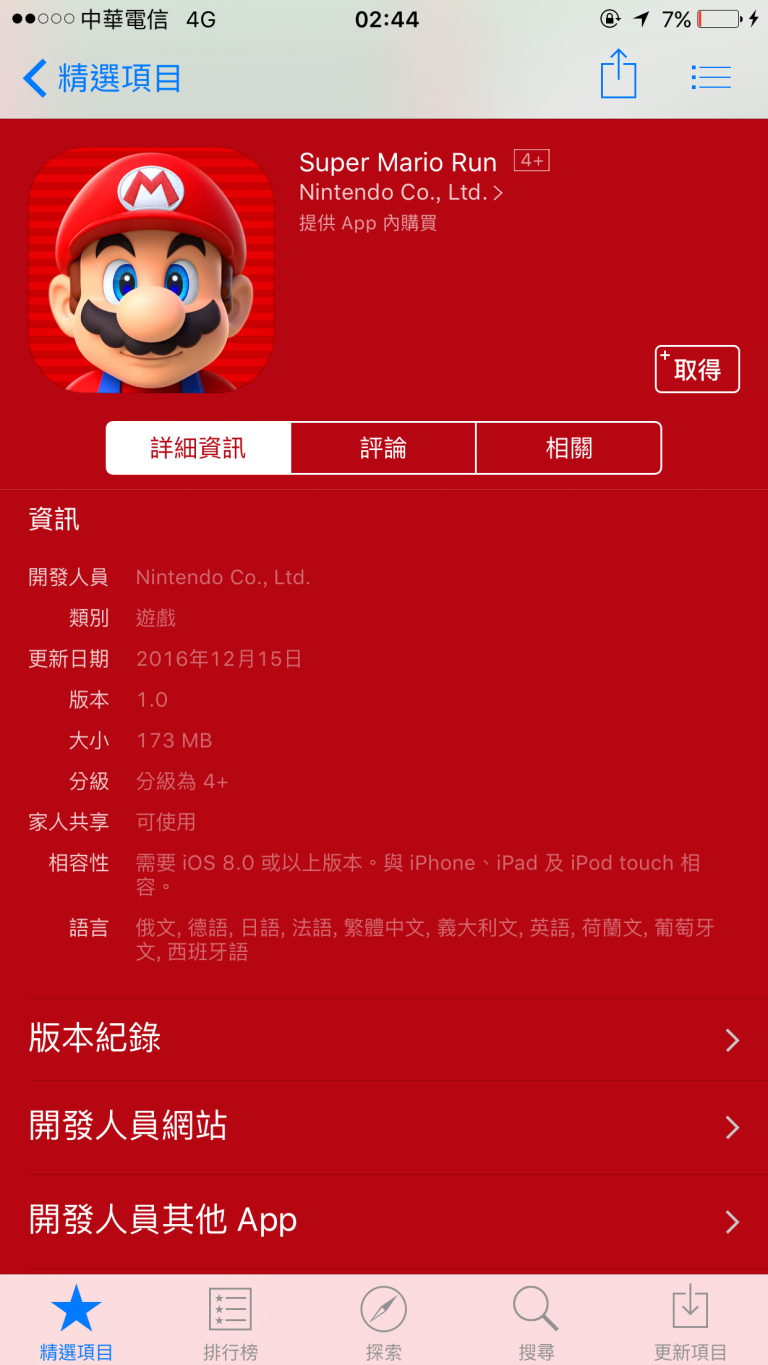Share Super Mario Run
768x1365 pixels.
618,74
